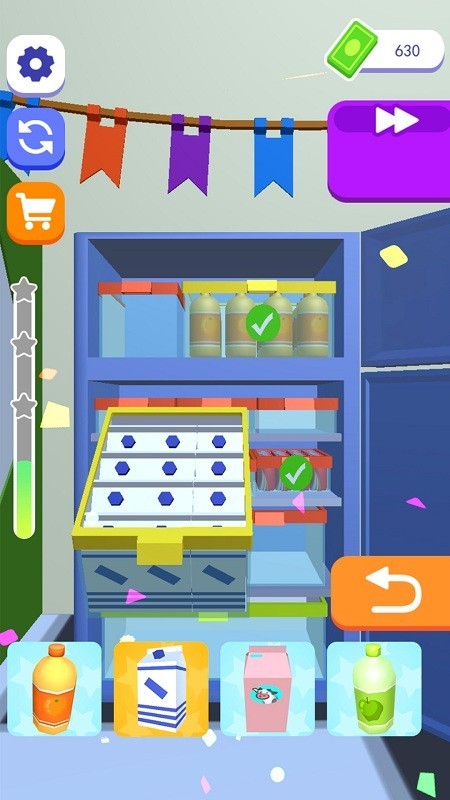This screenshot has width=450, height=800.
Task: Undo the last move with orange arrow
Action: click(391, 593)
